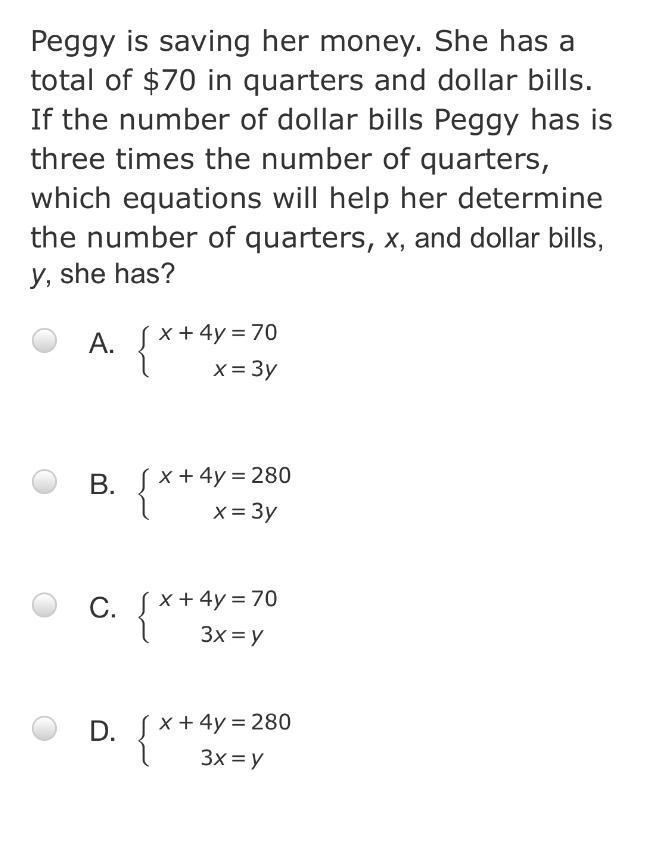Screen dimensions: 658x842
Task: Select answer option A
Action: click(45, 341)
